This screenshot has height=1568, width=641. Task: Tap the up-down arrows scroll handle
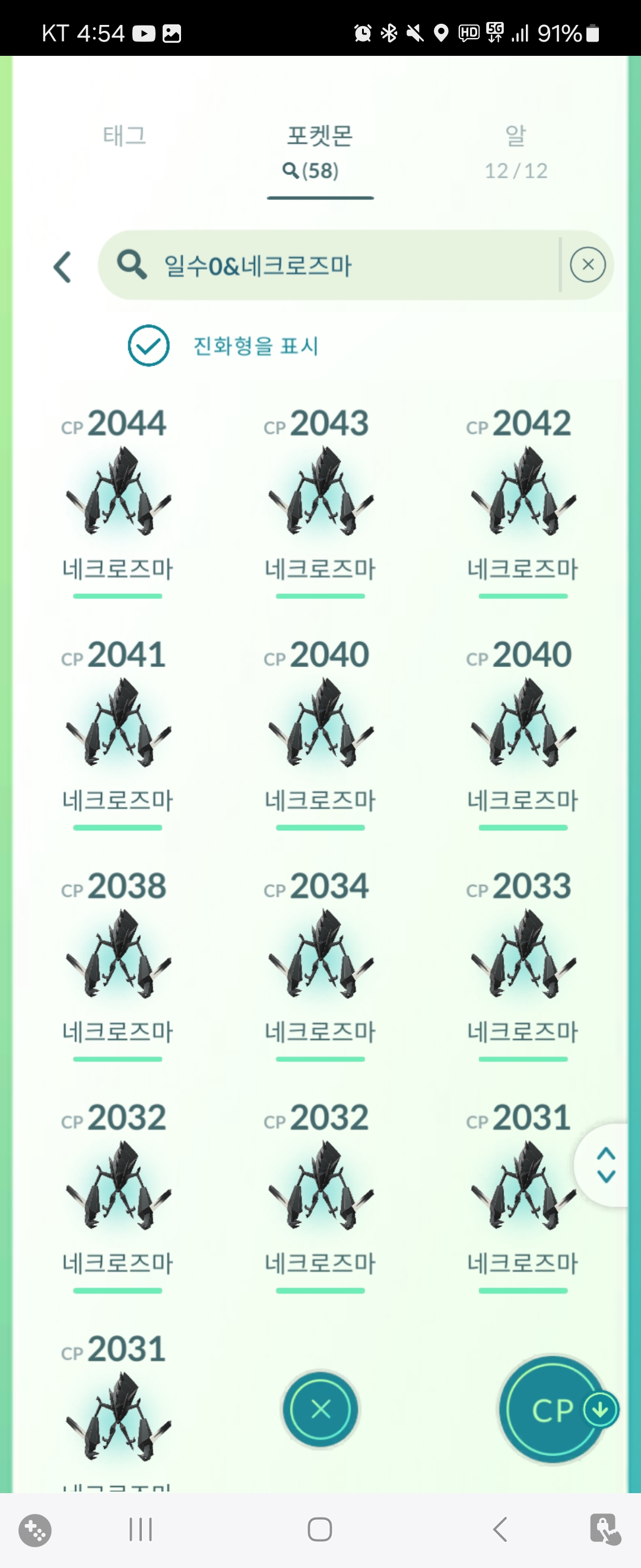coord(606,1165)
